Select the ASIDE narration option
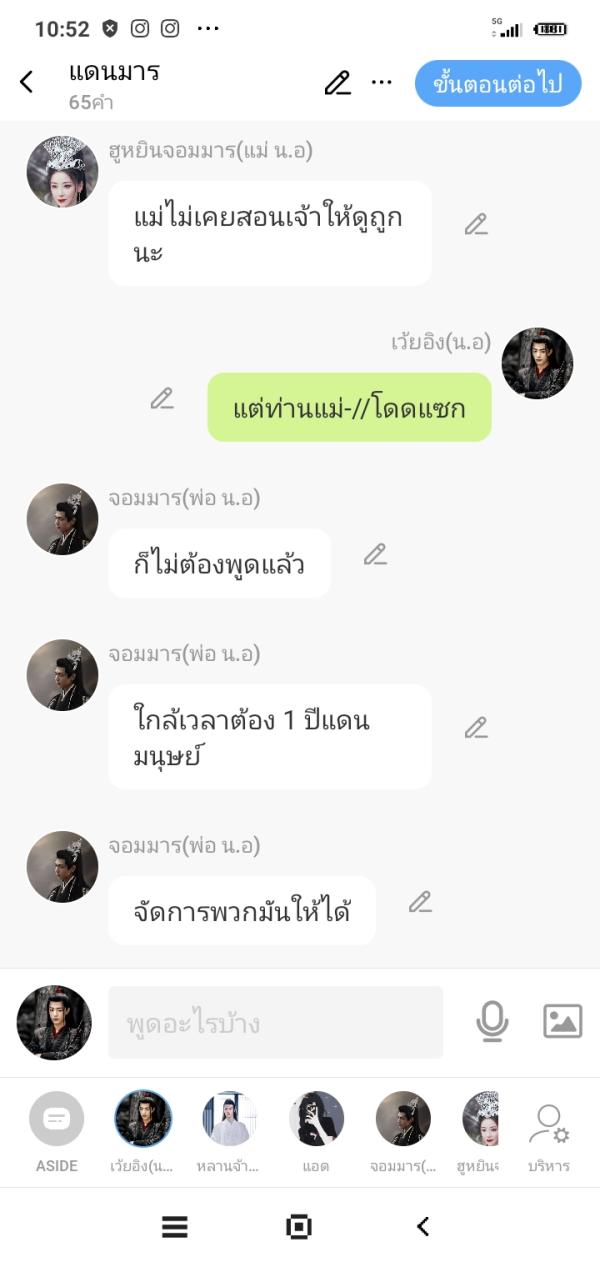The image size is (600, 1267). point(56,1119)
